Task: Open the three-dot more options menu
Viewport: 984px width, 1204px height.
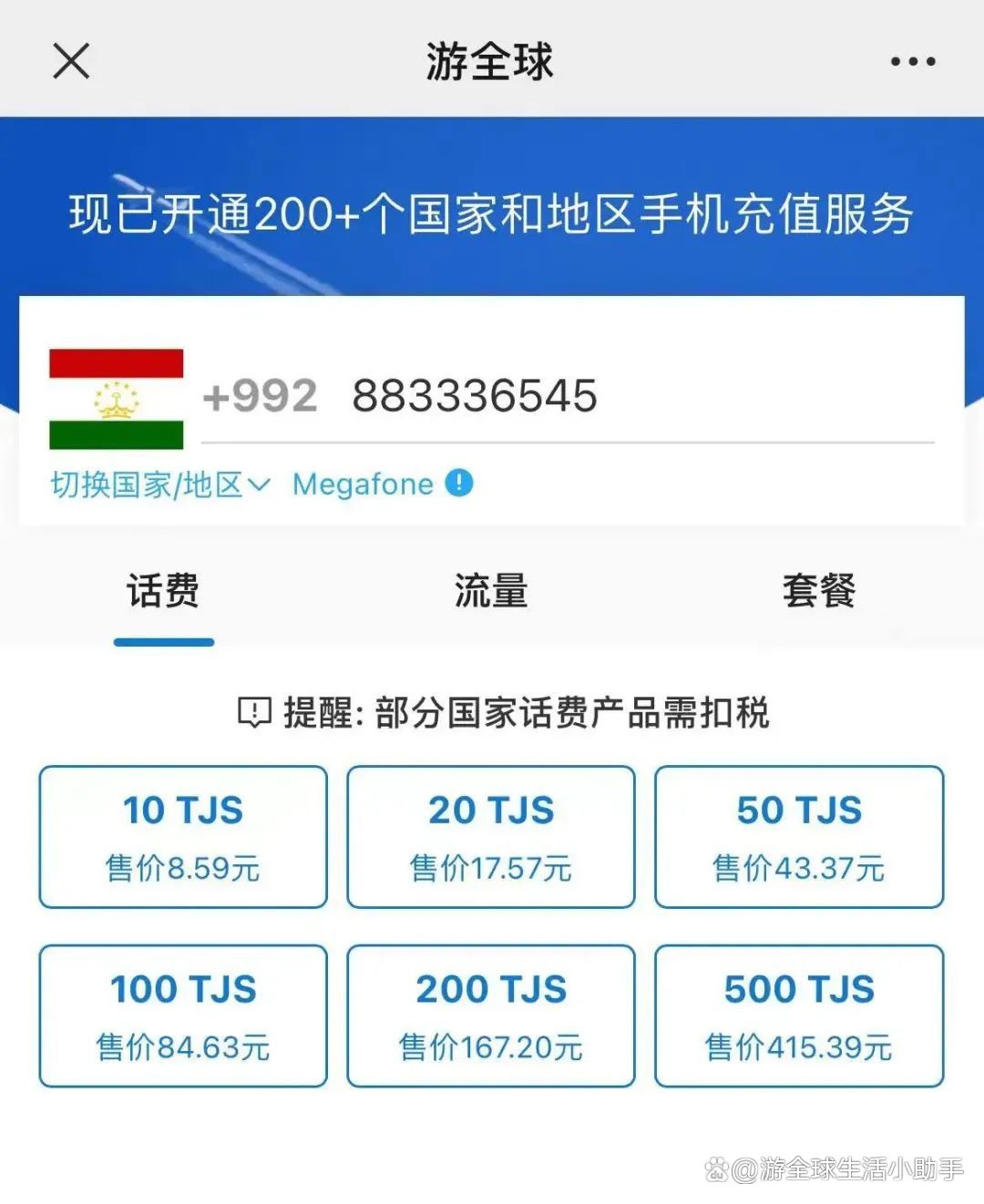Action: [x=912, y=62]
